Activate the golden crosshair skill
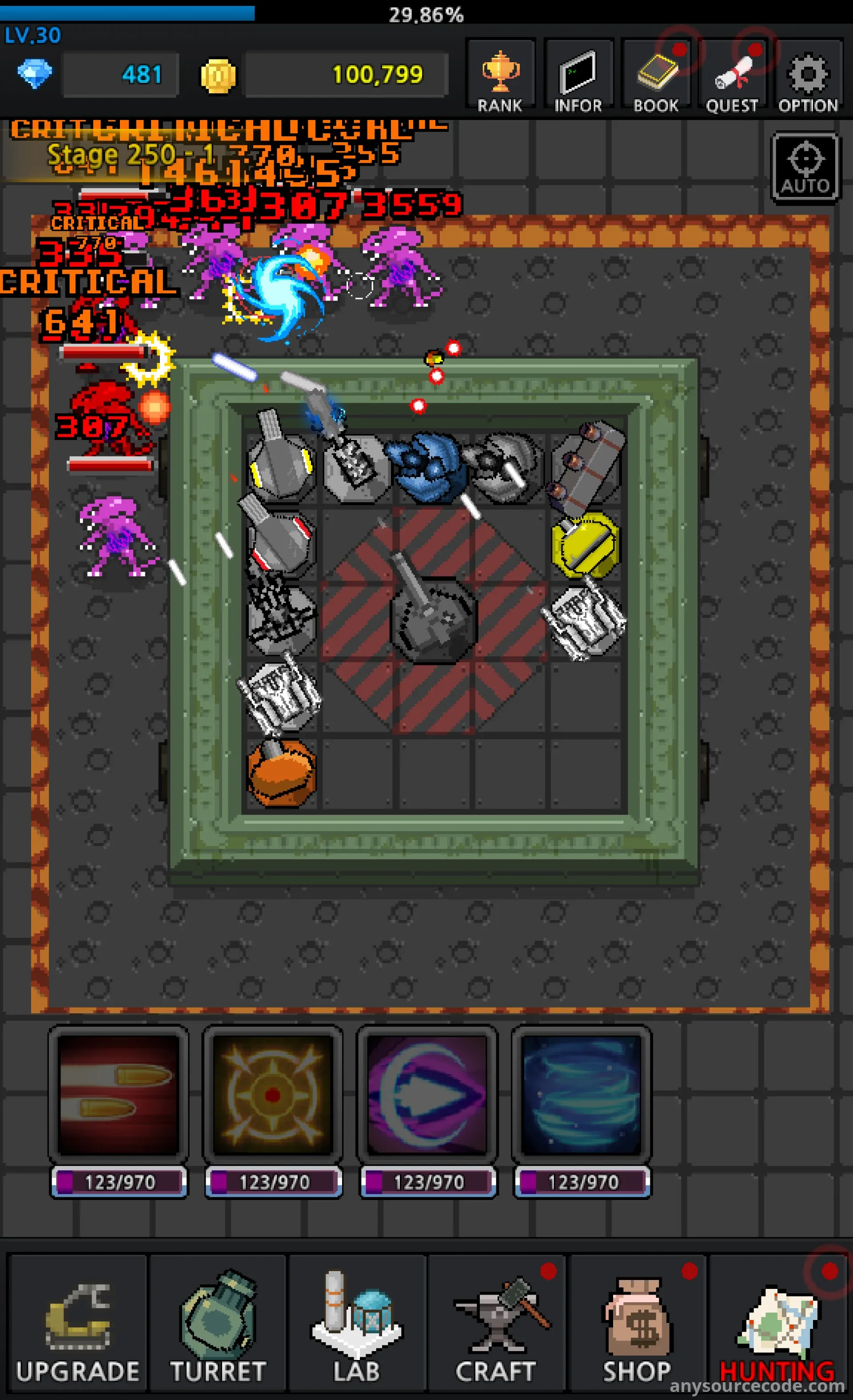Image resolution: width=853 pixels, height=1400 pixels. [273, 1095]
